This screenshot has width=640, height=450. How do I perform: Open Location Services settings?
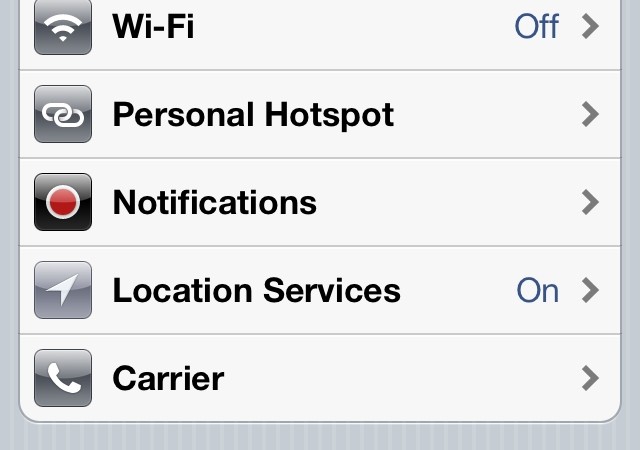(x=320, y=291)
